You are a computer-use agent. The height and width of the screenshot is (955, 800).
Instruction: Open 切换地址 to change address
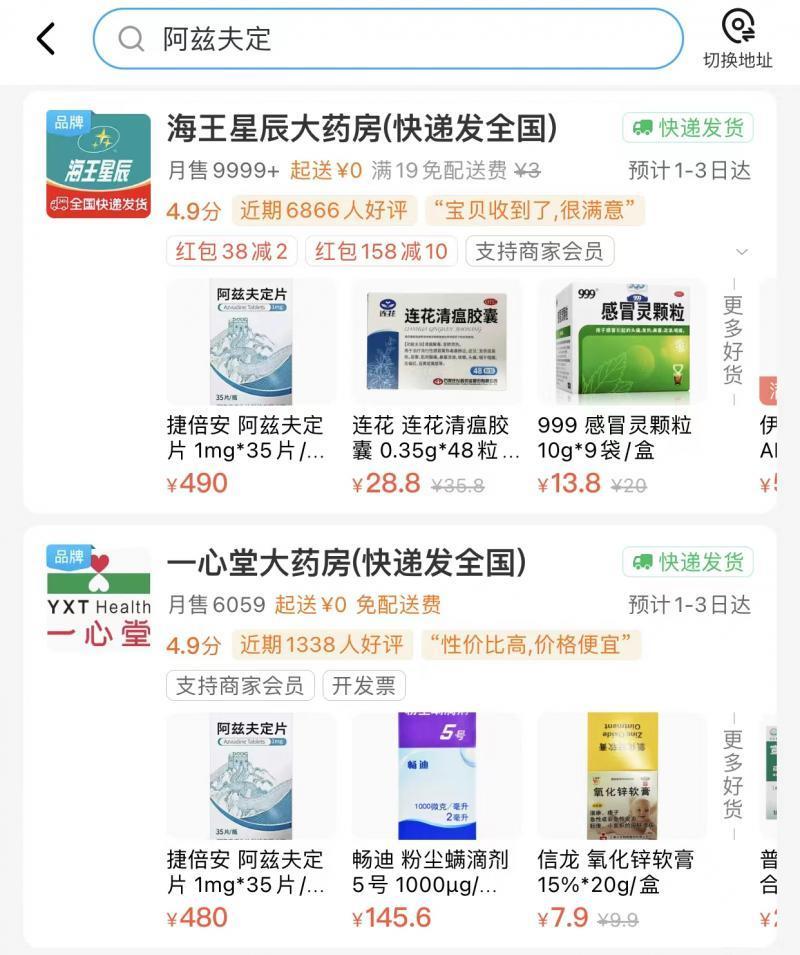click(x=738, y=39)
